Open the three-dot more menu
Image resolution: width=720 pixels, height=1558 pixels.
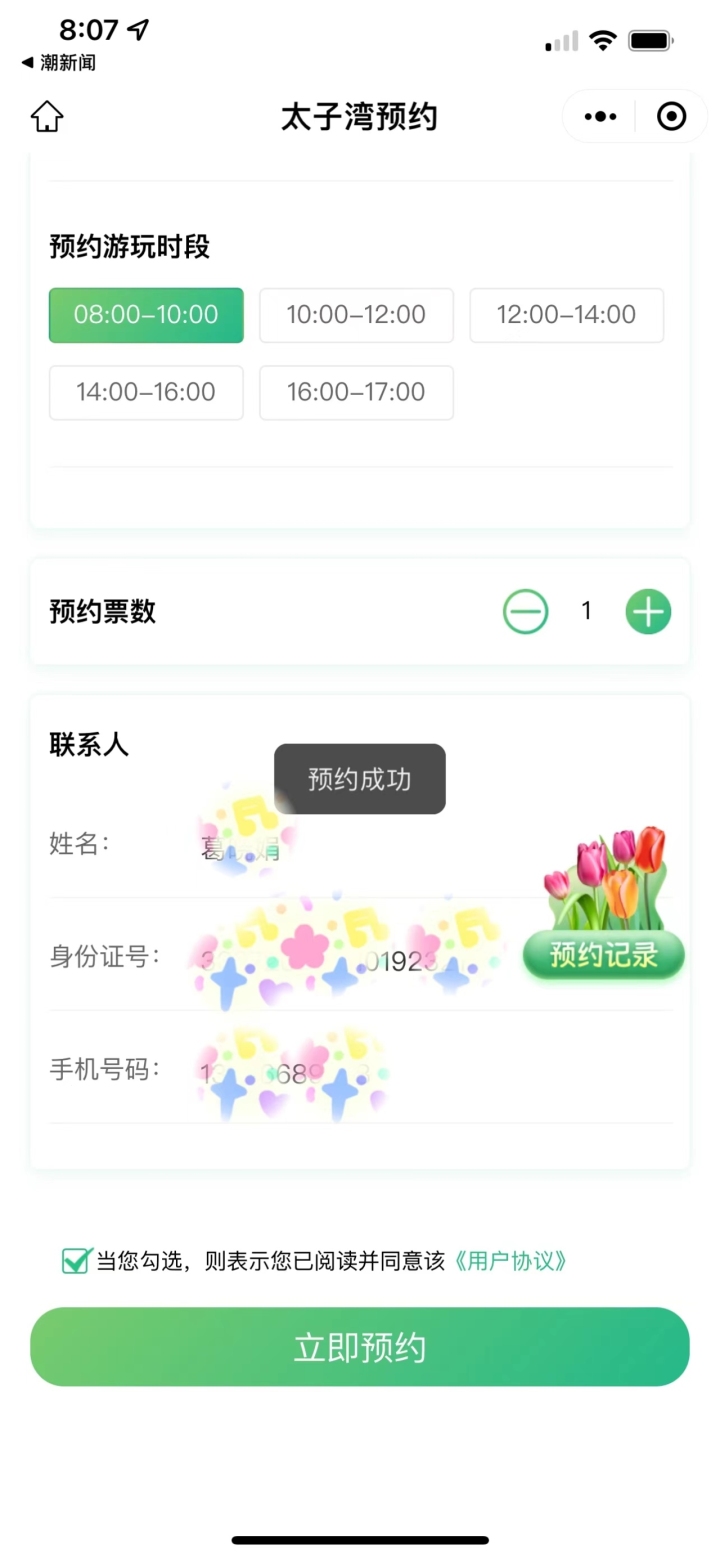600,117
